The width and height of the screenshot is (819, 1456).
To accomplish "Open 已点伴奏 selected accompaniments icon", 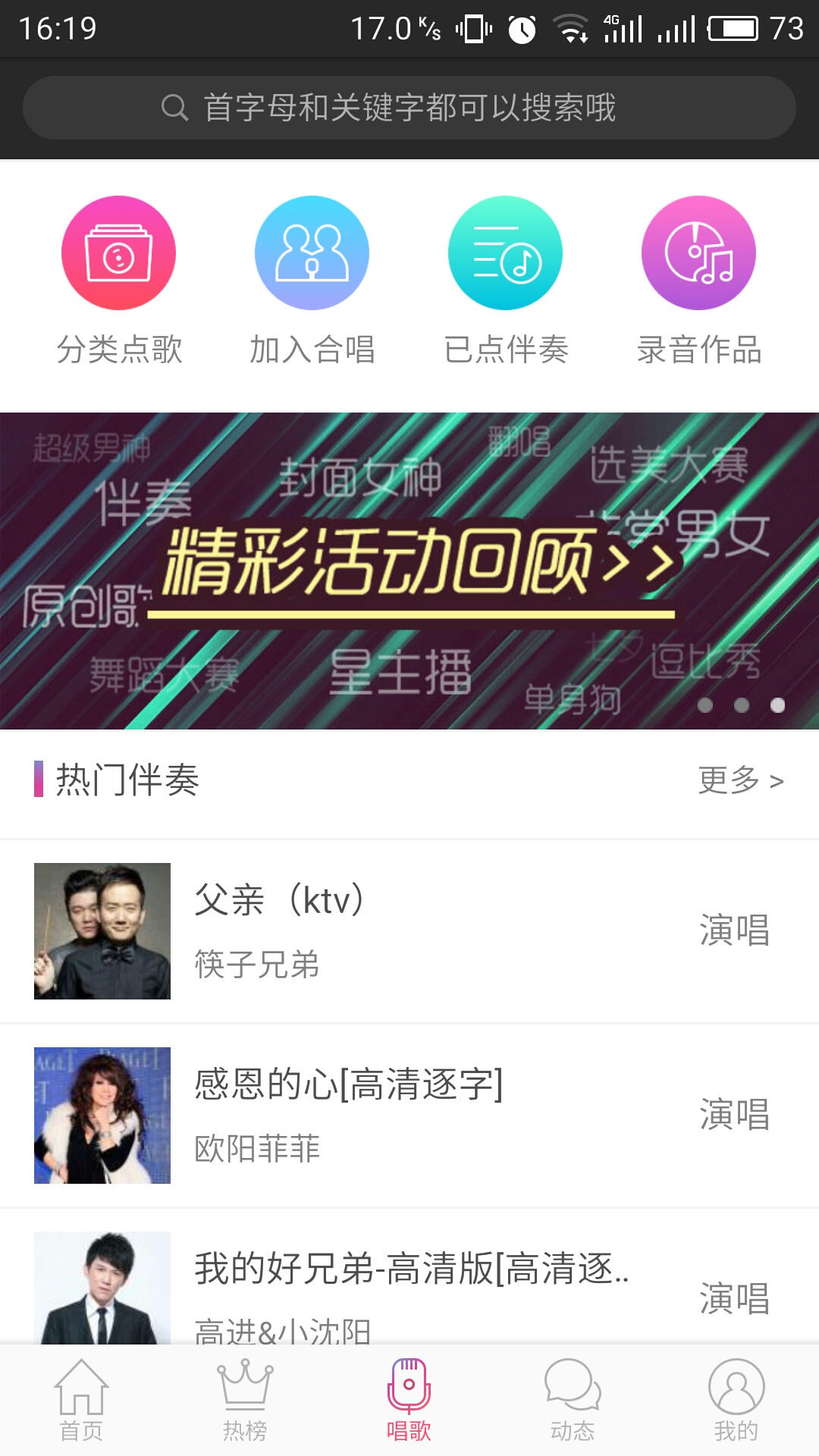I will [x=505, y=253].
